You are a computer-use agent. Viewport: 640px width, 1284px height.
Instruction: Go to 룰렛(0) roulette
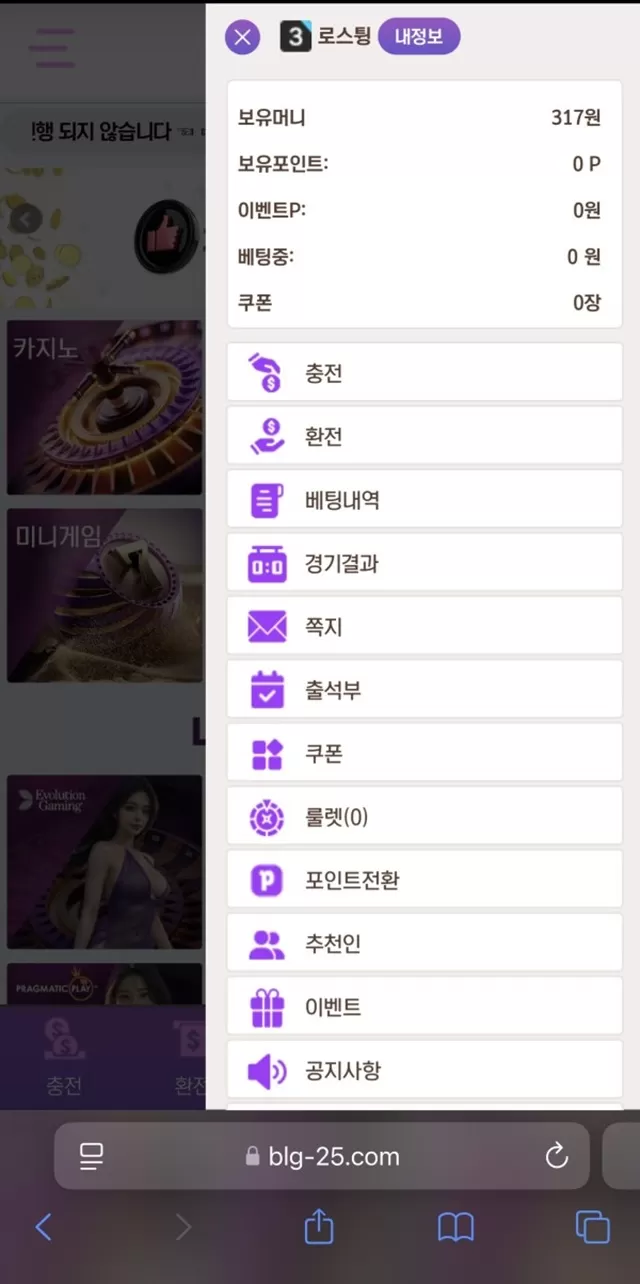424,817
